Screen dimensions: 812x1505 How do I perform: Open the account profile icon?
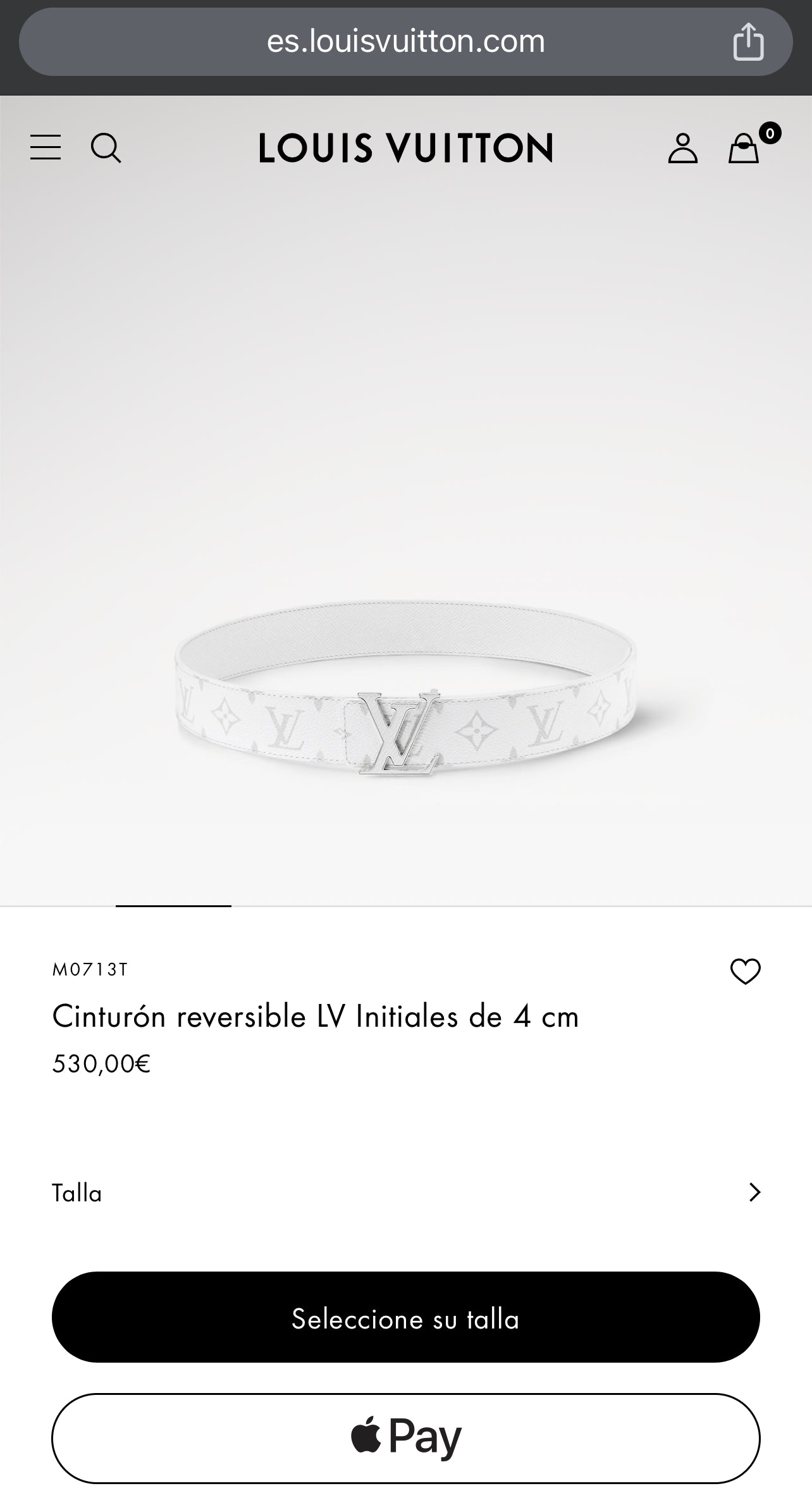tap(682, 148)
